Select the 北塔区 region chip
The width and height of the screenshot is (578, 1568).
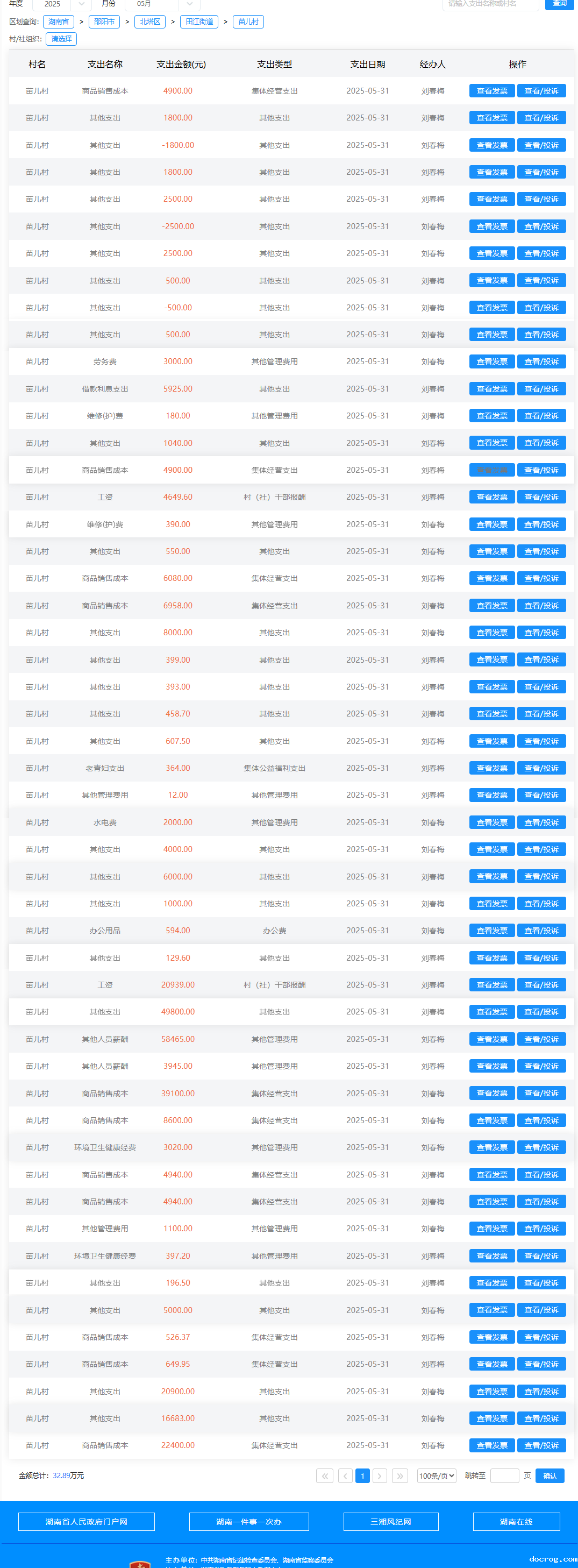click(x=149, y=22)
